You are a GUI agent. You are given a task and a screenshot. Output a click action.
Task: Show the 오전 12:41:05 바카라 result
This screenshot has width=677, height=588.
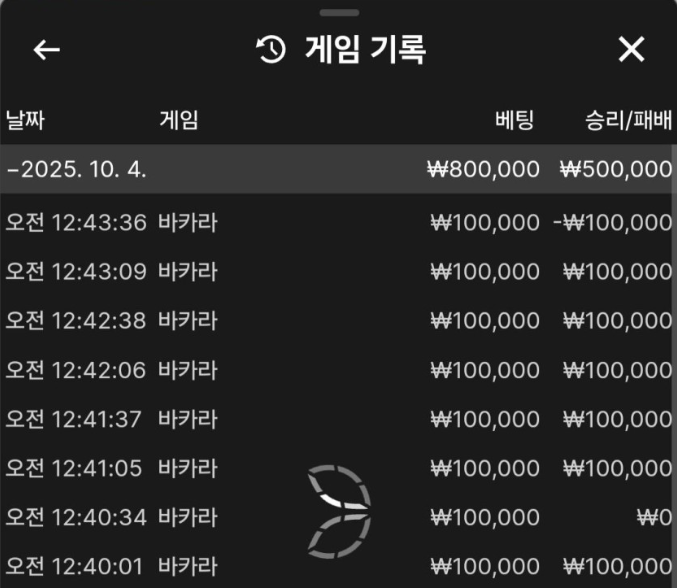338,468
